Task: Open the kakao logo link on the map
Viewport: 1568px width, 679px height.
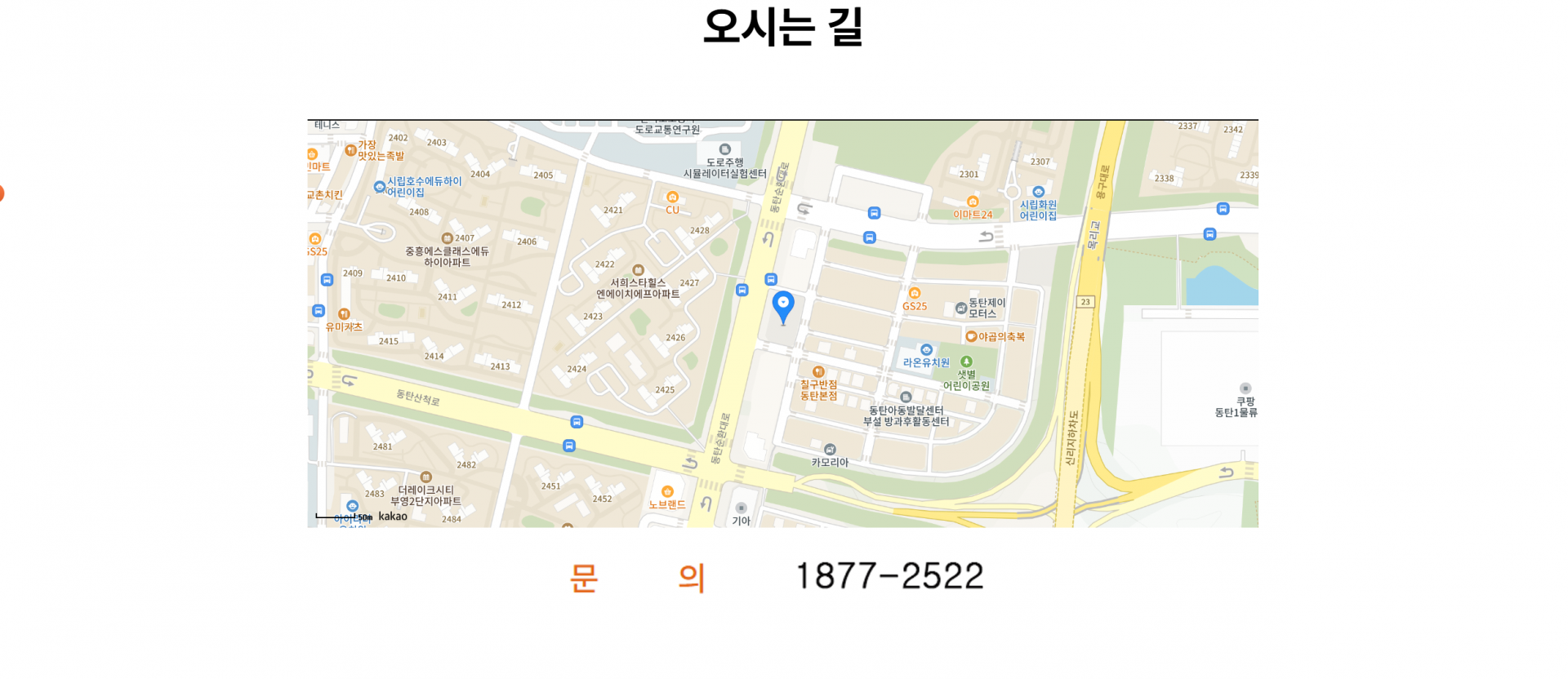Action: [393, 517]
